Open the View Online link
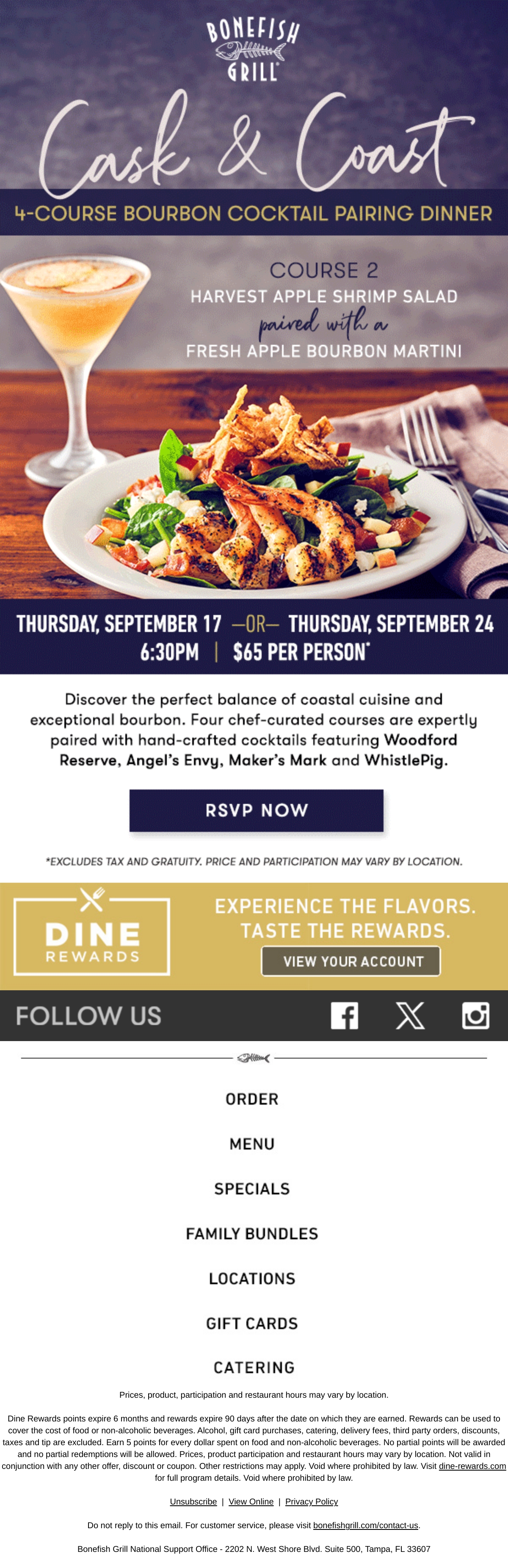Image resolution: width=508 pixels, height=1568 pixels. click(251, 1502)
